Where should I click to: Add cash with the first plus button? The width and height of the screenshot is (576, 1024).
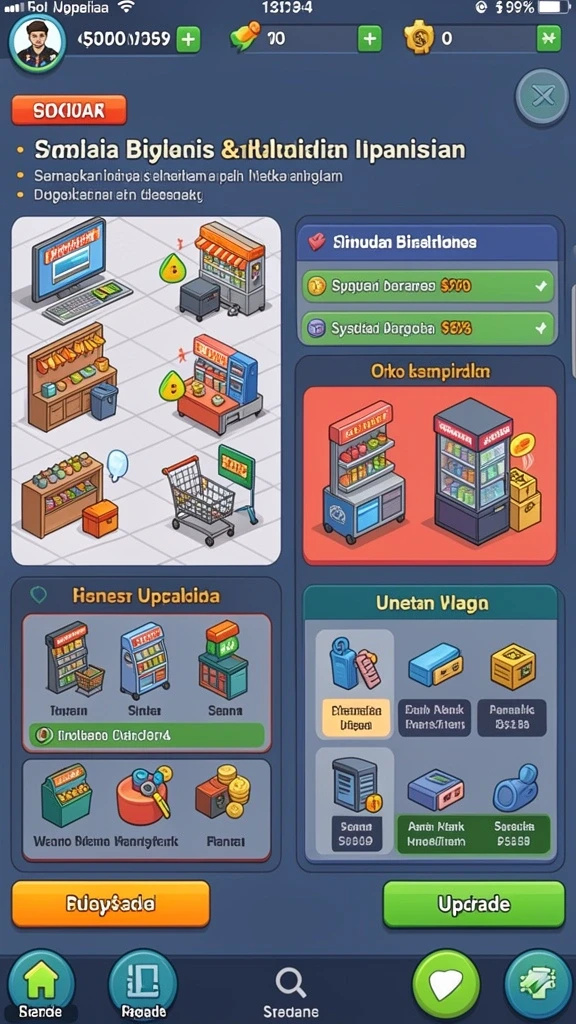coord(189,39)
